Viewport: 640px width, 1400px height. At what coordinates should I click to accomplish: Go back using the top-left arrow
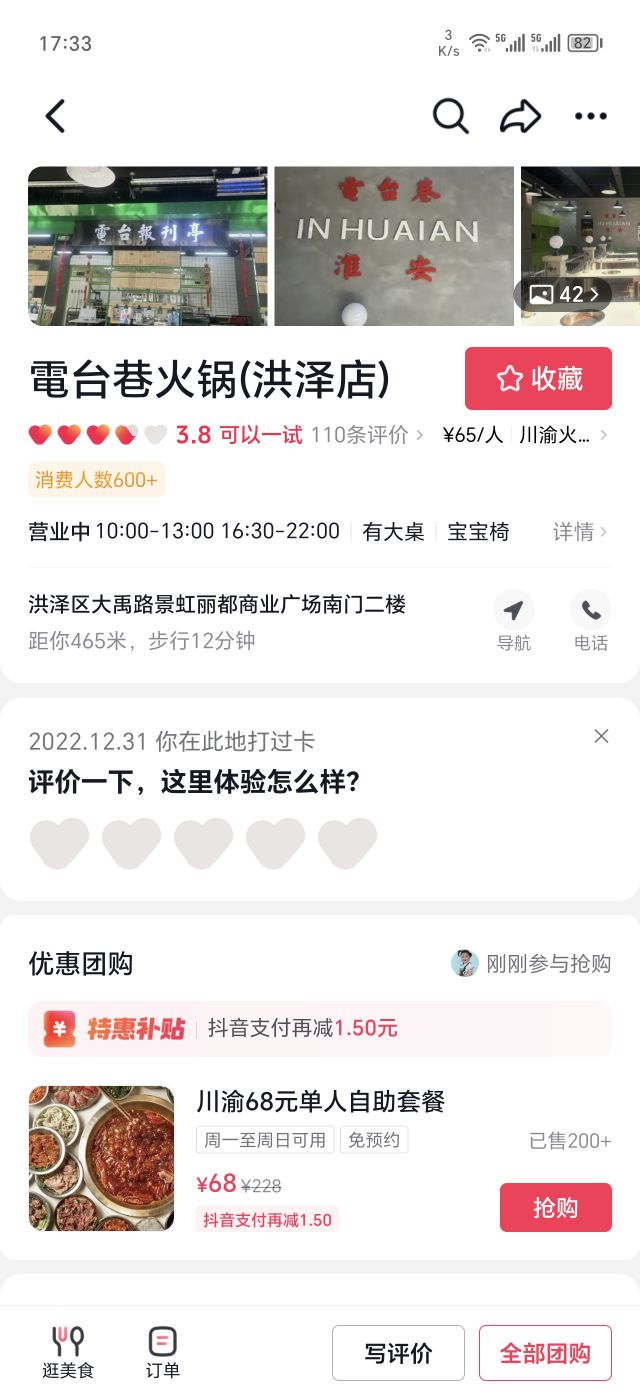click(x=56, y=117)
